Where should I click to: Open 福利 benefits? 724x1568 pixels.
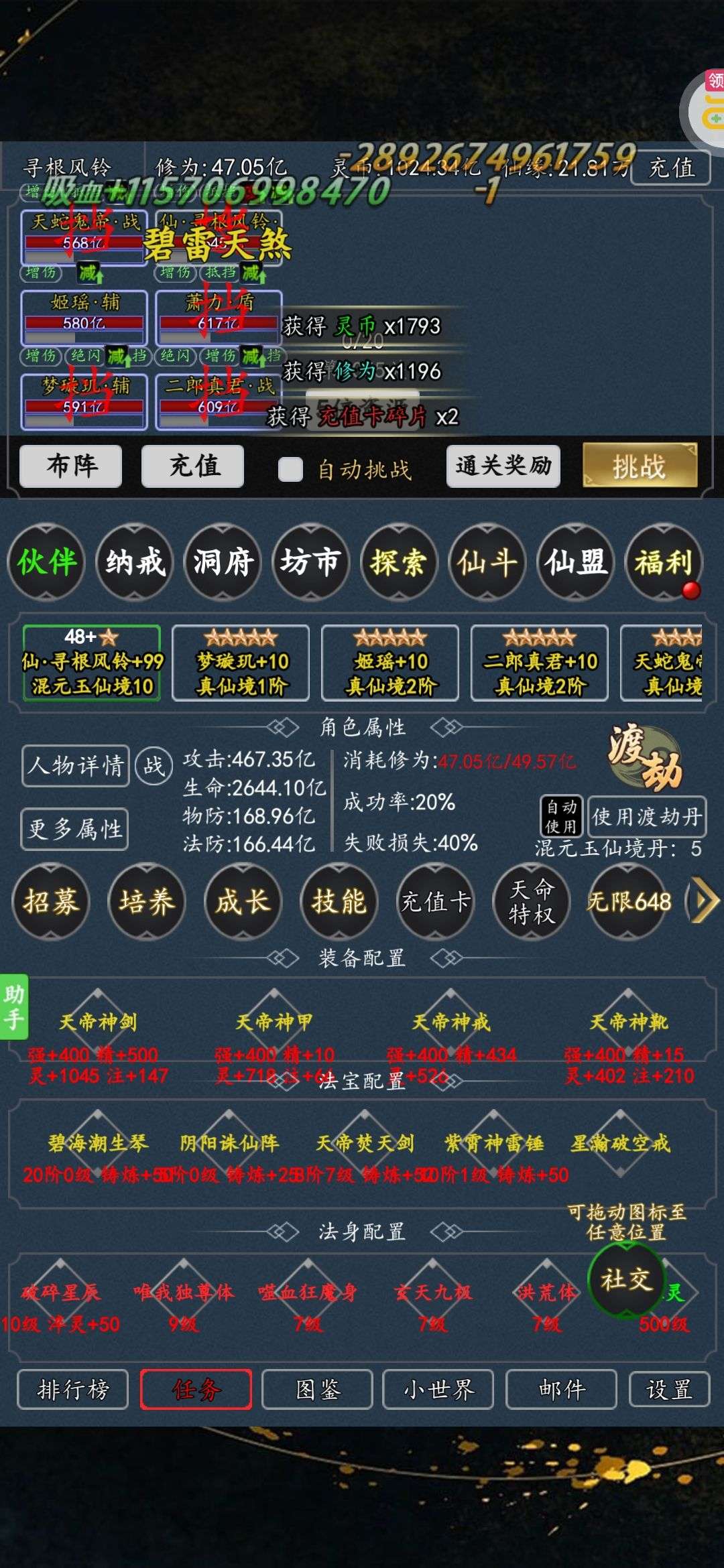pyautogui.click(x=663, y=562)
